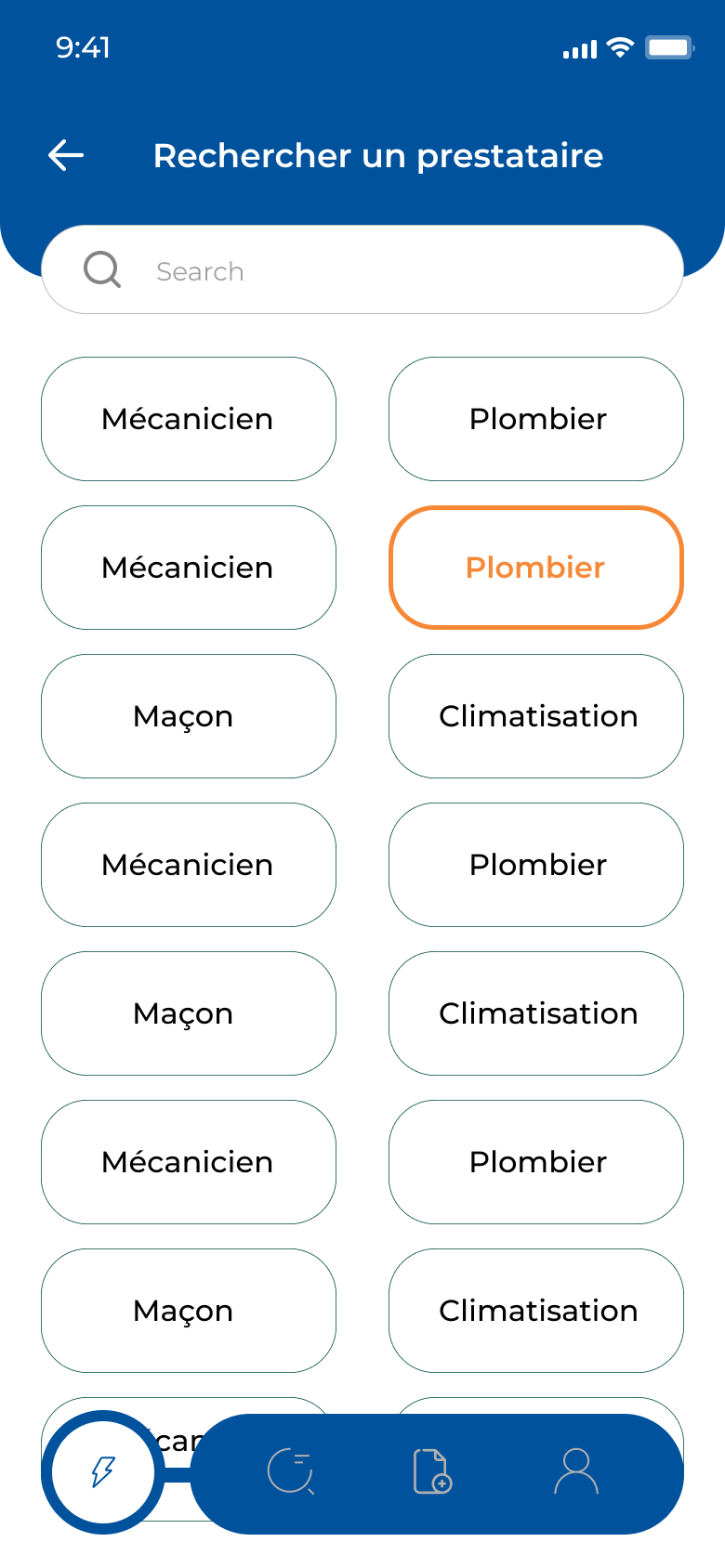Switch to the search history tab
The width and height of the screenshot is (725, 1568).
291,1472
